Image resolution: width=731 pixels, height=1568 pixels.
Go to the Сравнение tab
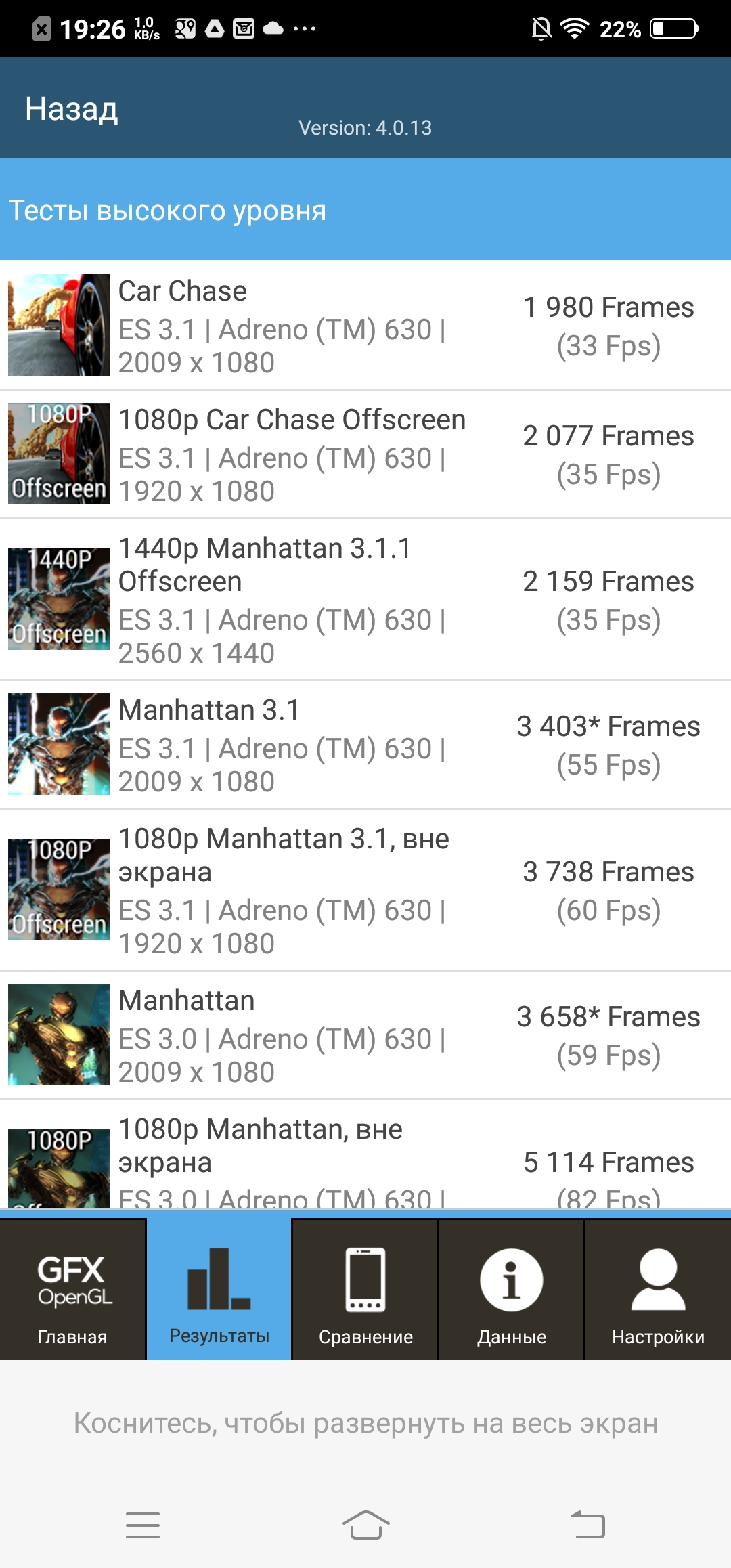point(365,1290)
